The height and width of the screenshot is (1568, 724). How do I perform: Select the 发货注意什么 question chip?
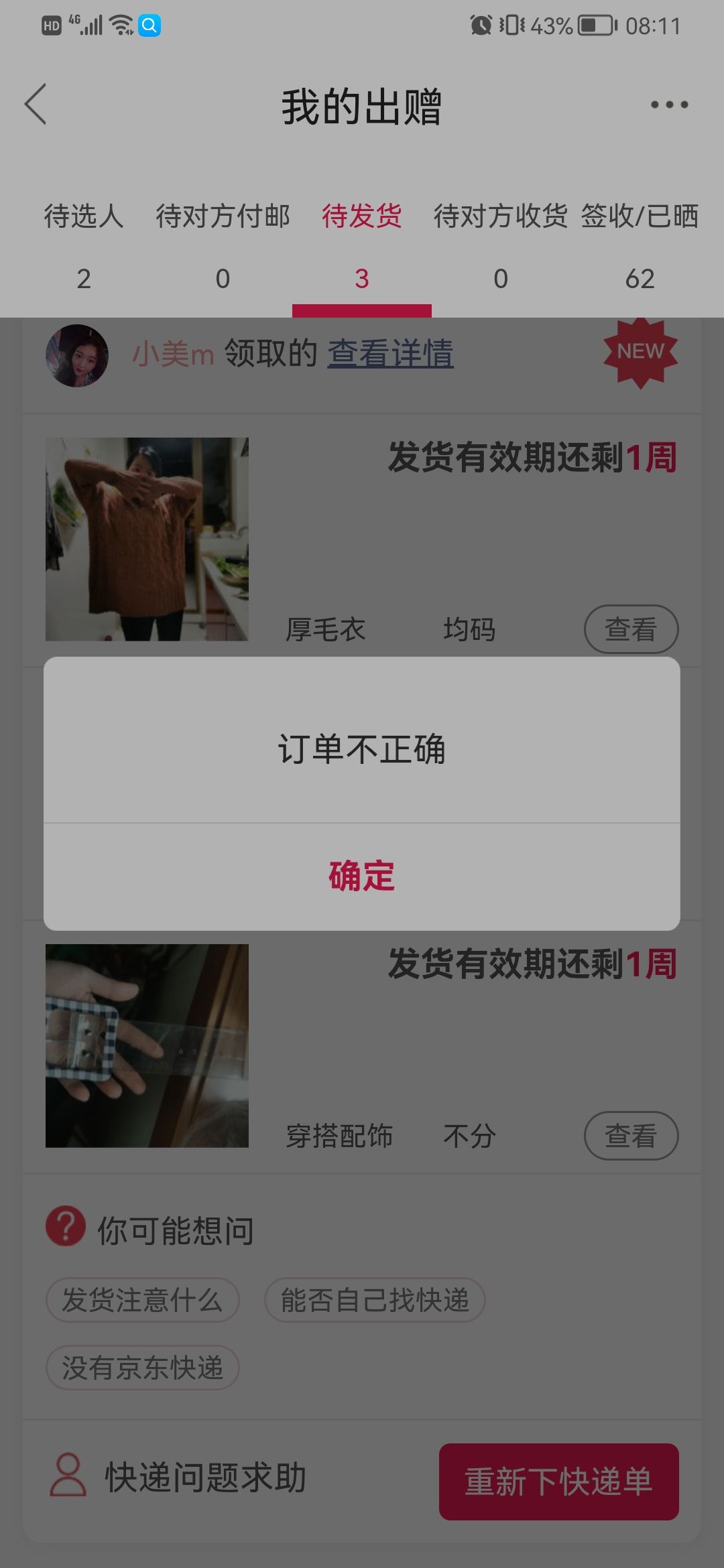tap(142, 1300)
